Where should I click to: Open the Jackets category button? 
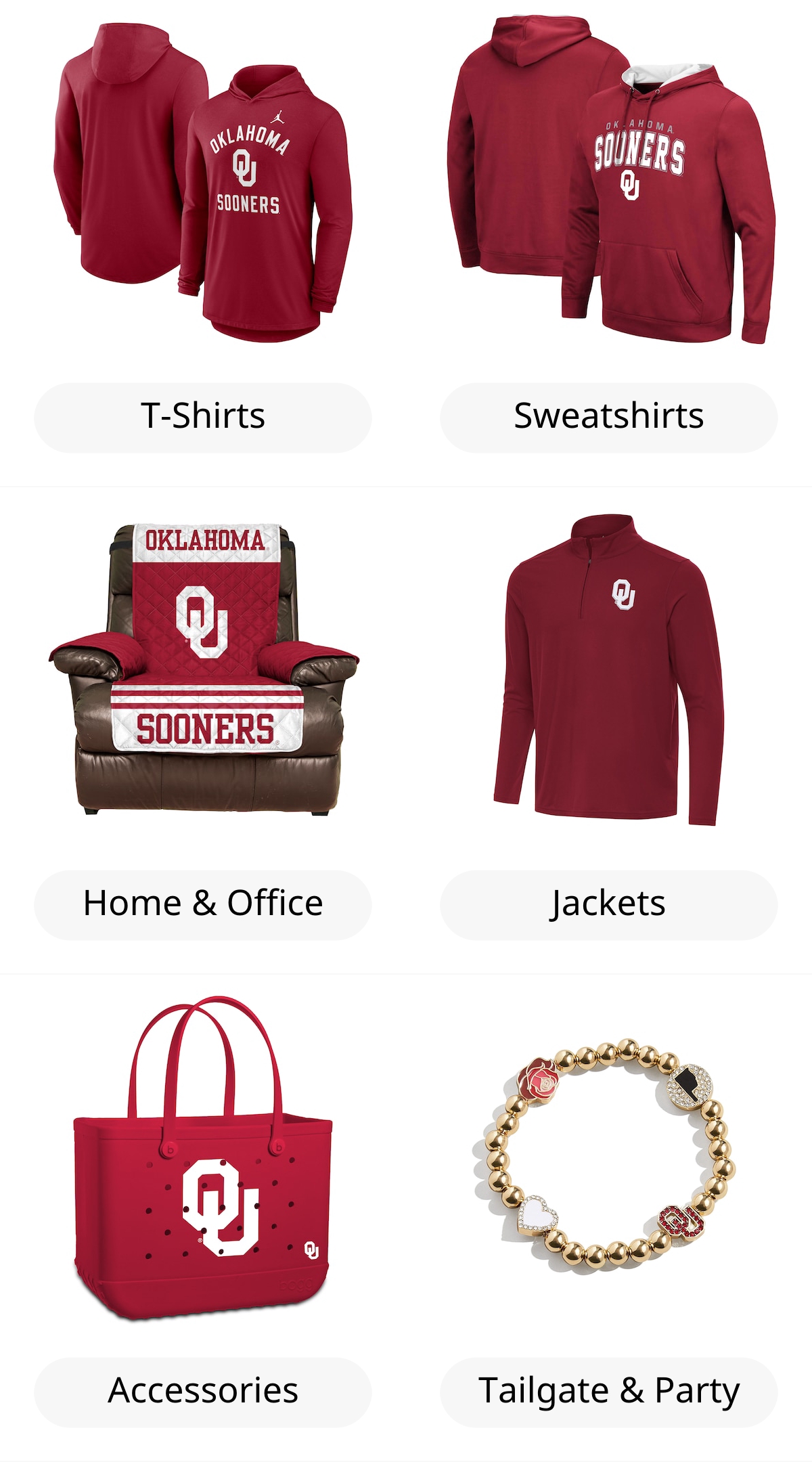pyautogui.click(x=609, y=904)
